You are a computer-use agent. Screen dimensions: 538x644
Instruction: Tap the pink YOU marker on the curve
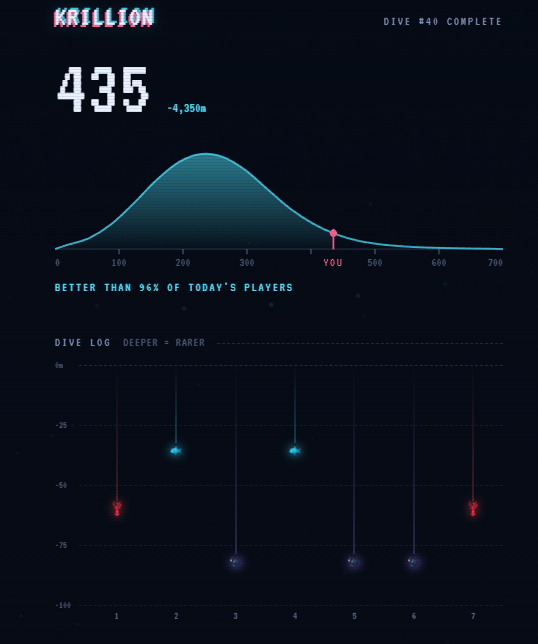point(333,233)
